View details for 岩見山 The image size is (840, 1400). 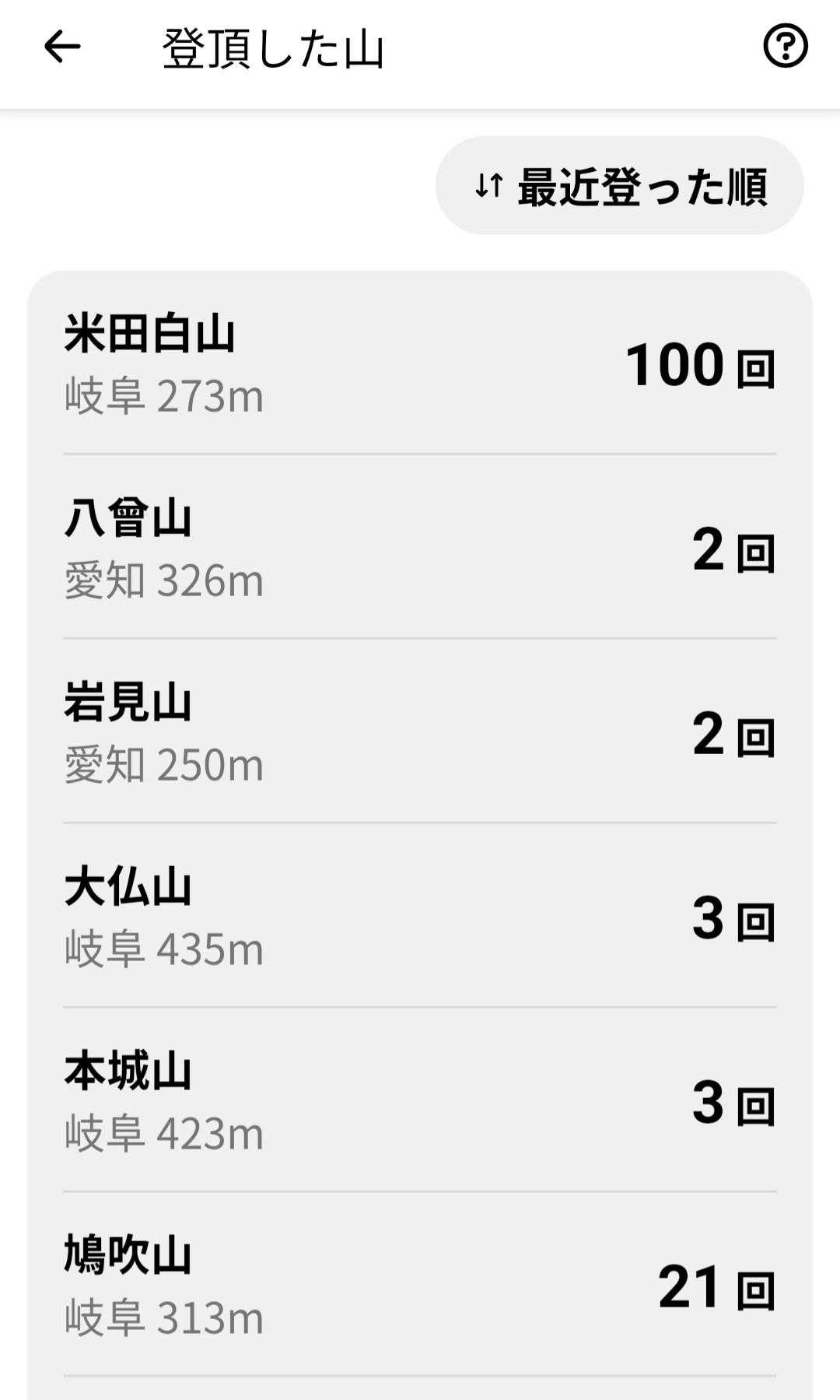[x=420, y=732]
